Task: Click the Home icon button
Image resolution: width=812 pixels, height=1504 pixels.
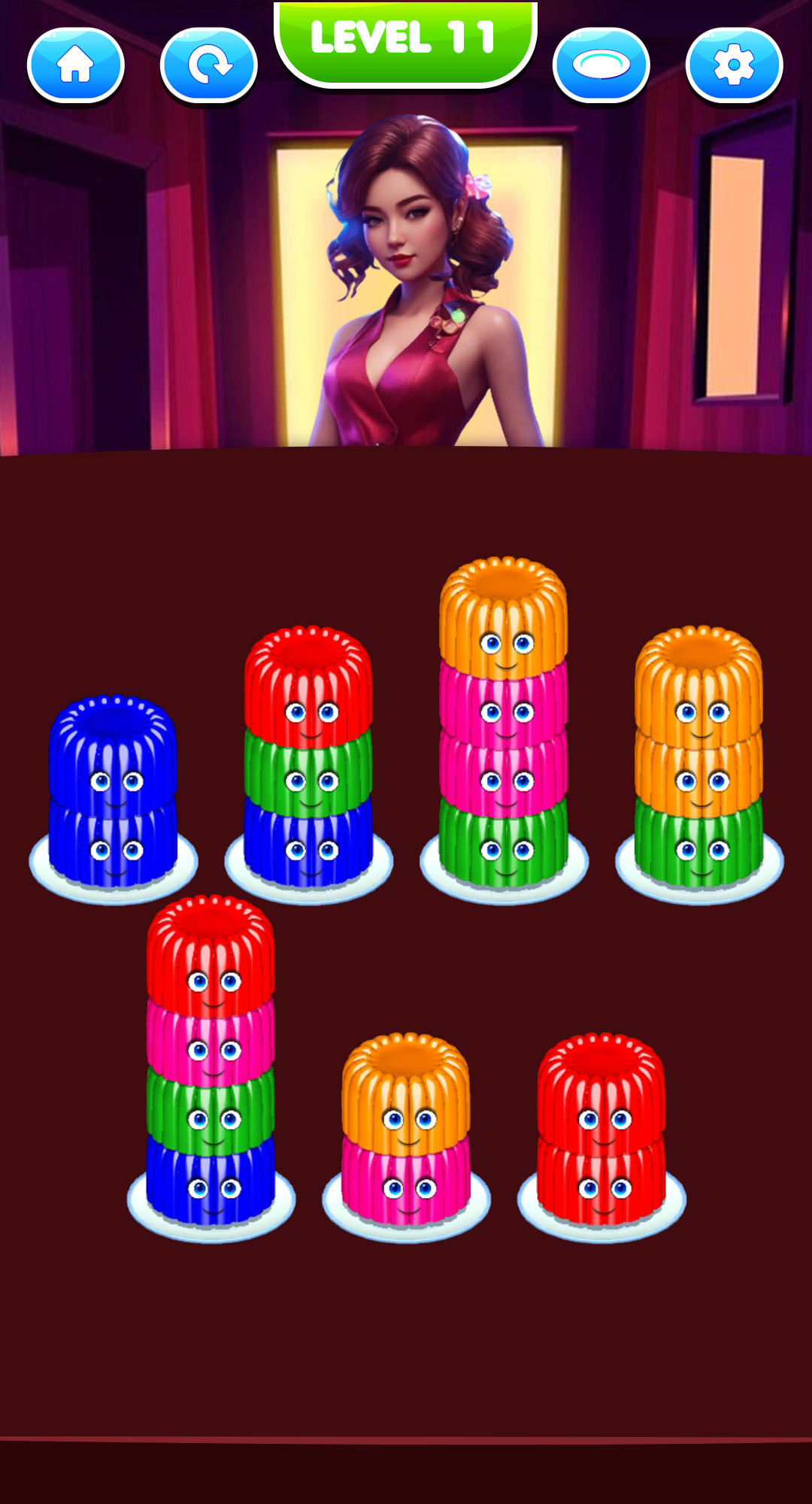Action: coord(77,65)
